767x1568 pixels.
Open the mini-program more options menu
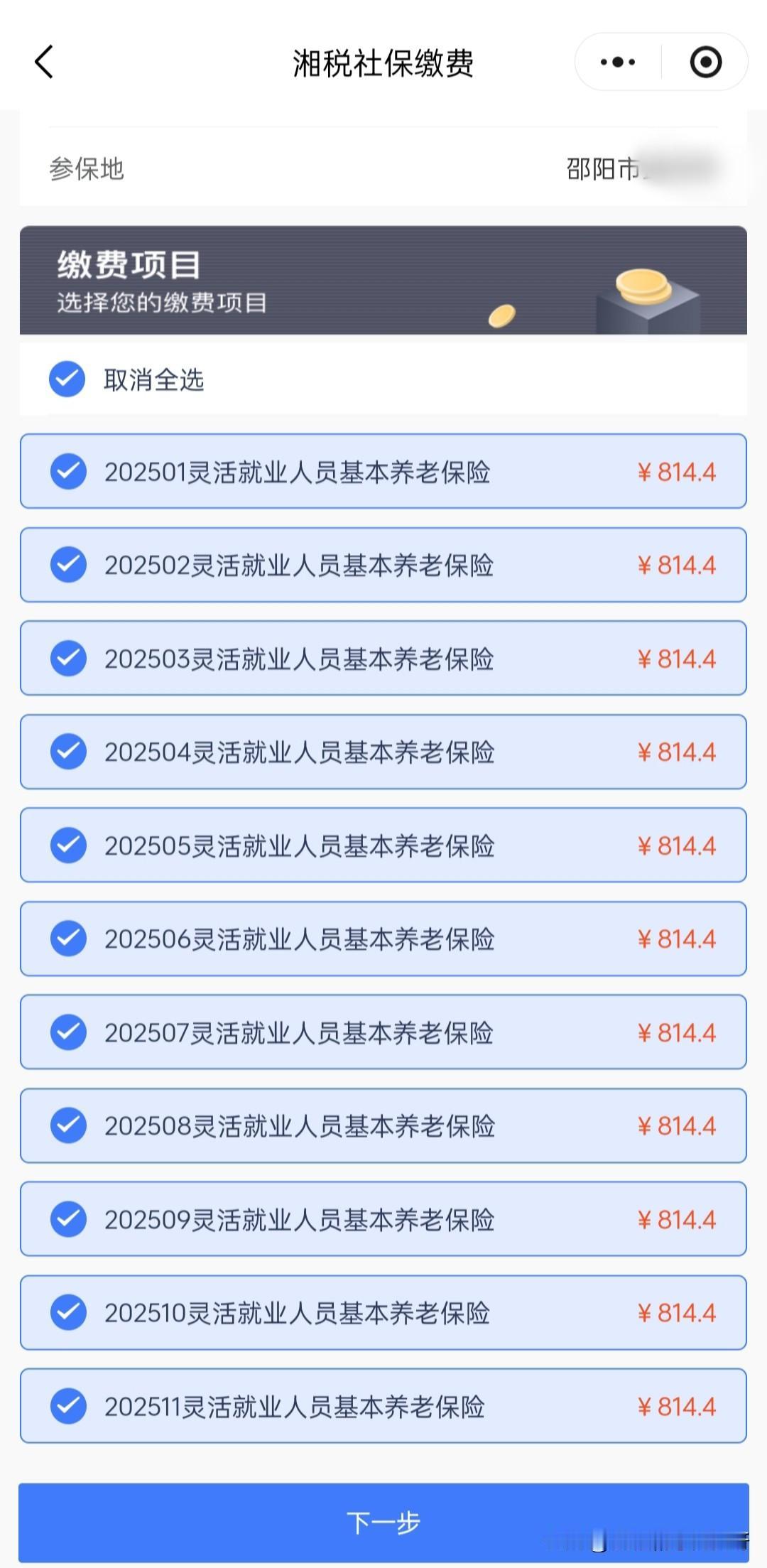pyautogui.click(x=614, y=63)
